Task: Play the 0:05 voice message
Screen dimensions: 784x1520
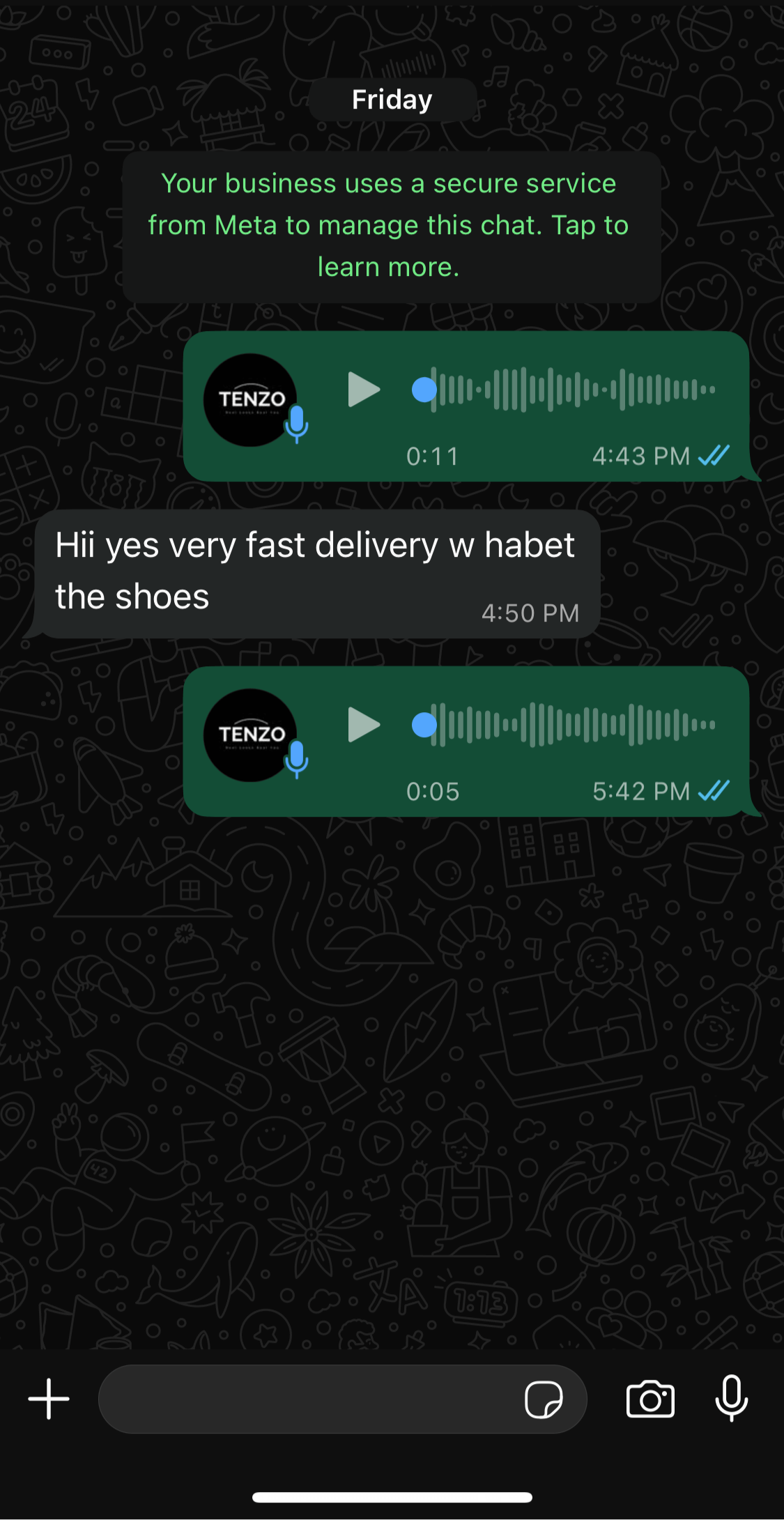Action: [x=363, y=725]
